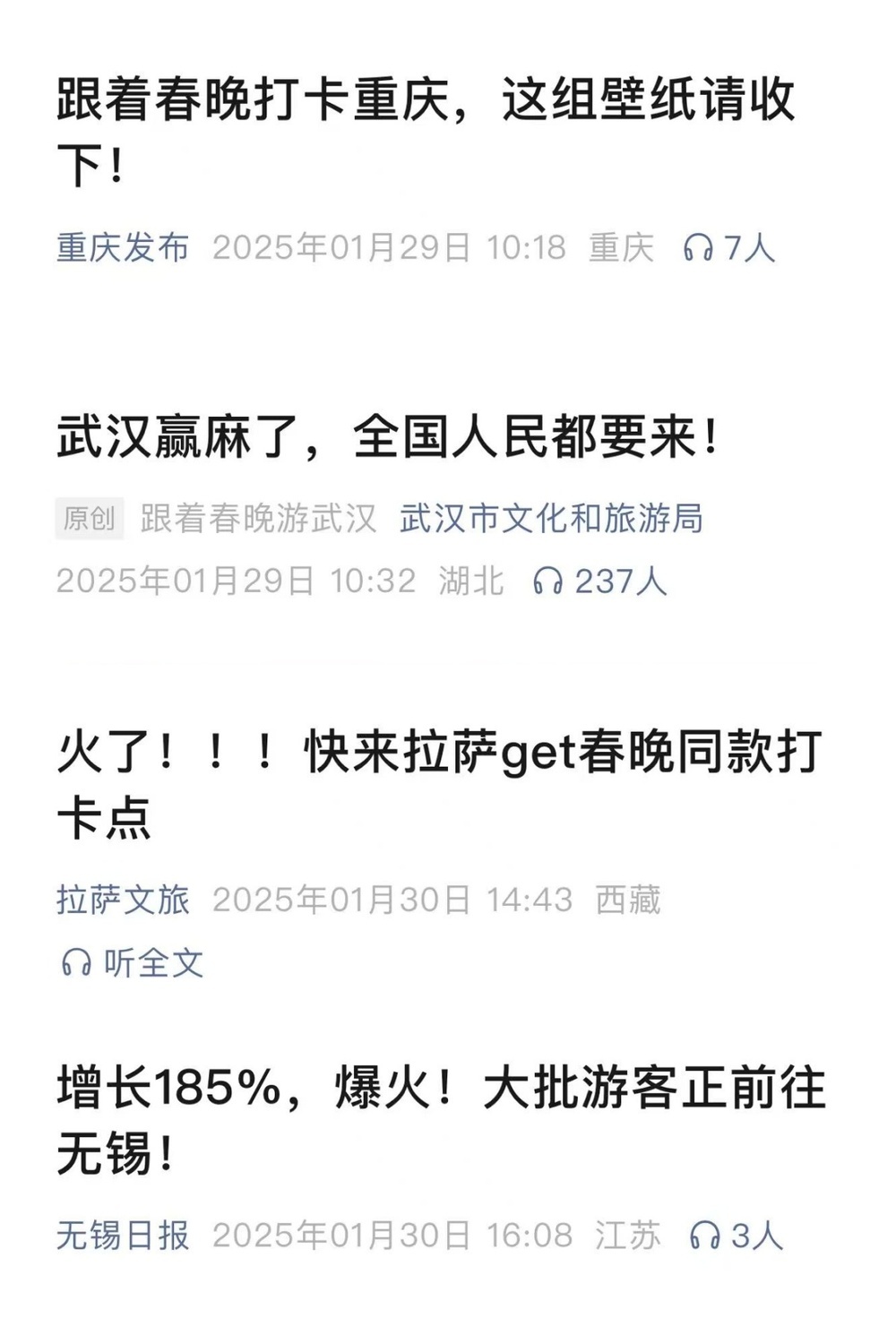Viewport: 896px width, 1344px height.
Task: Tap the date 2025年01月29日 10:18 on first article
Action: click(390, 248)
